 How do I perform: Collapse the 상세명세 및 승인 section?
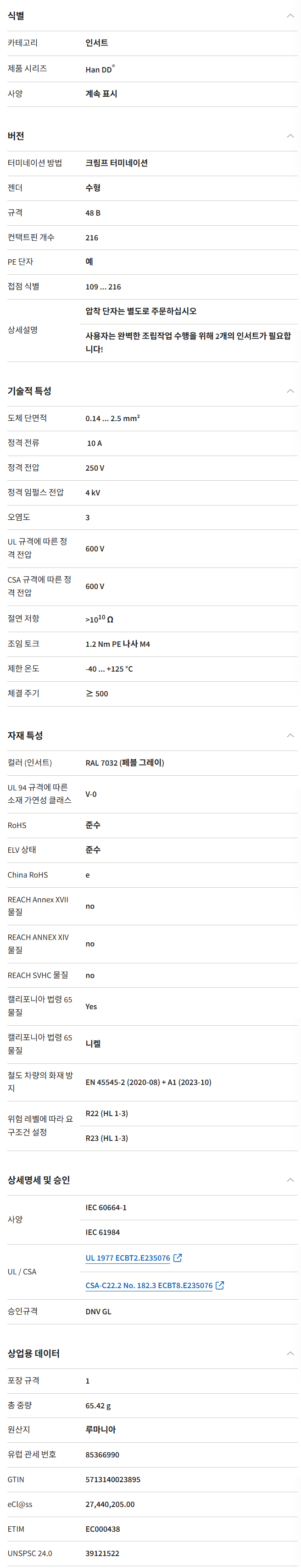tap(290, 1179)
